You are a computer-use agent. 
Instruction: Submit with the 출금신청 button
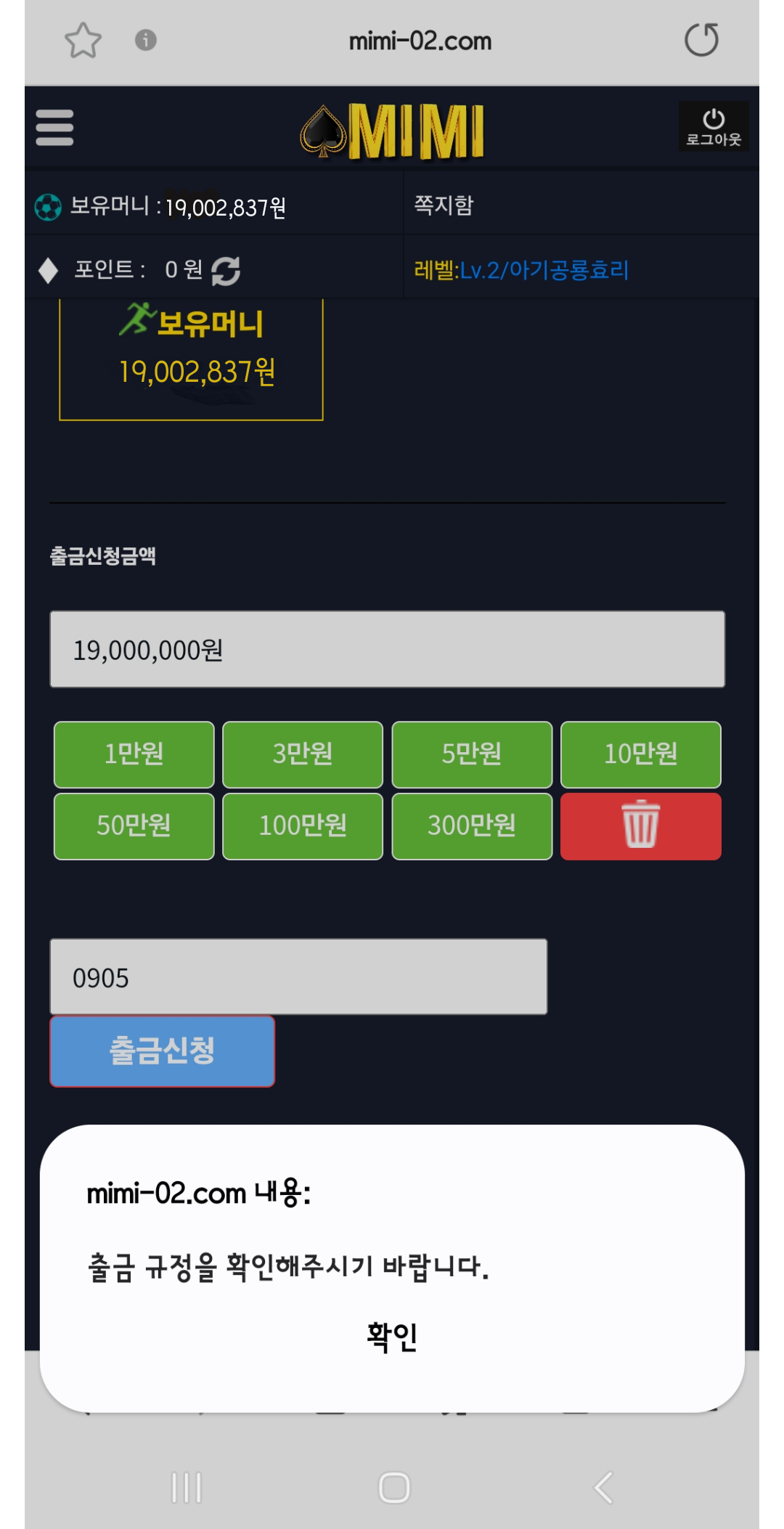162,1051
